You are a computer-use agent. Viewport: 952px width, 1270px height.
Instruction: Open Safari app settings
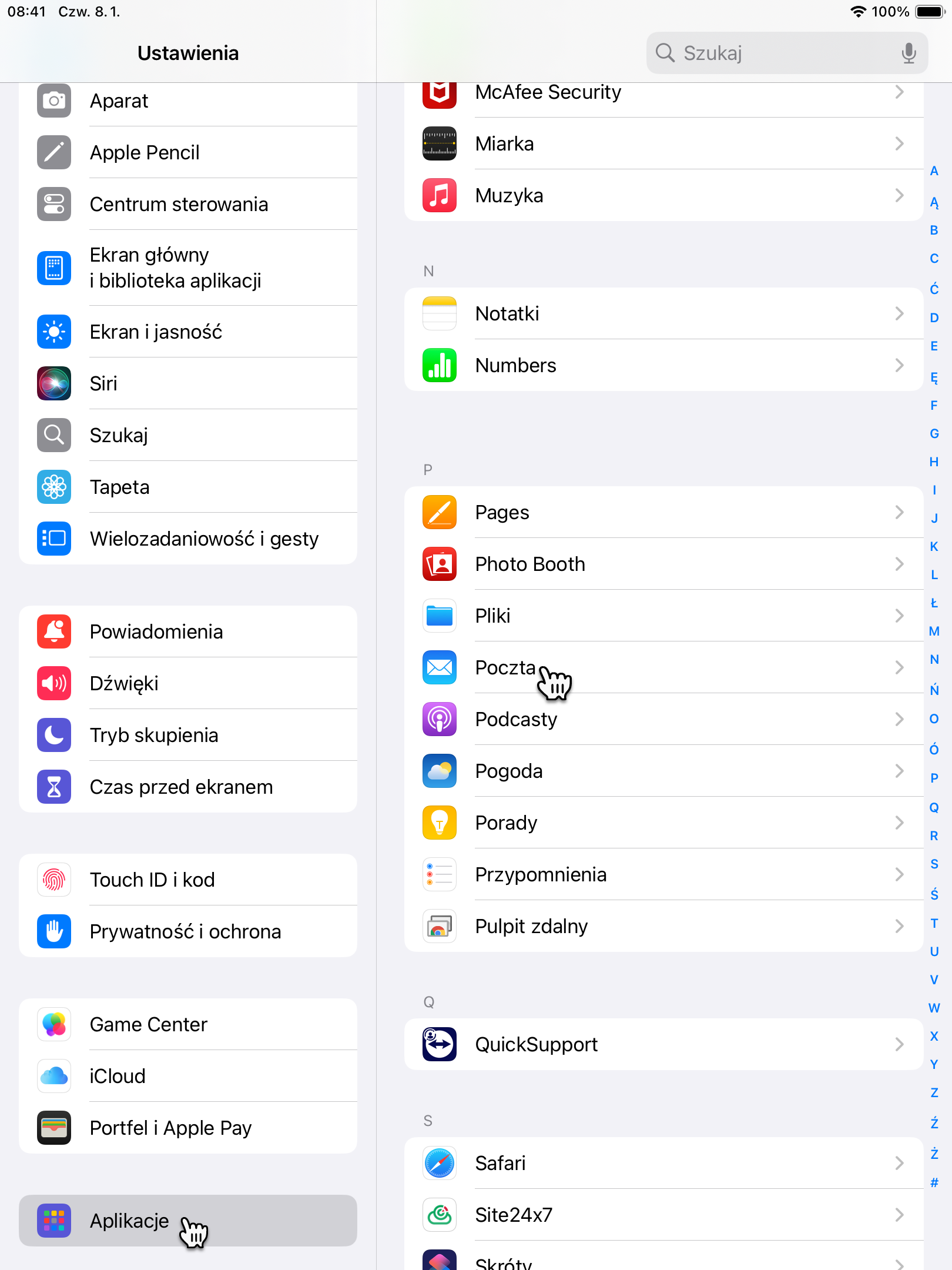click(x=663, y=1163)
